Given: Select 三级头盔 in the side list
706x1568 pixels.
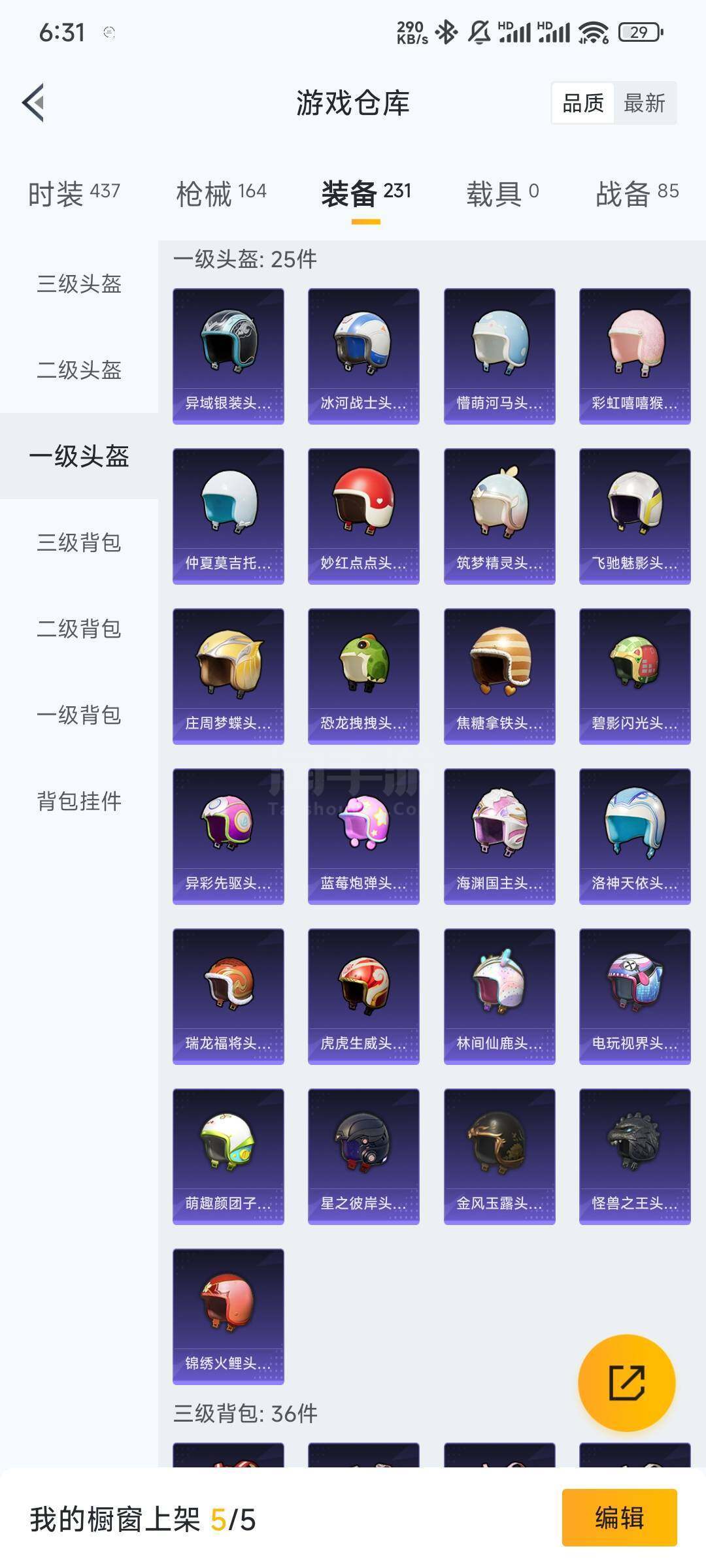Looking at the screenshot, I should pyautogui.click(x=79, y=284).
